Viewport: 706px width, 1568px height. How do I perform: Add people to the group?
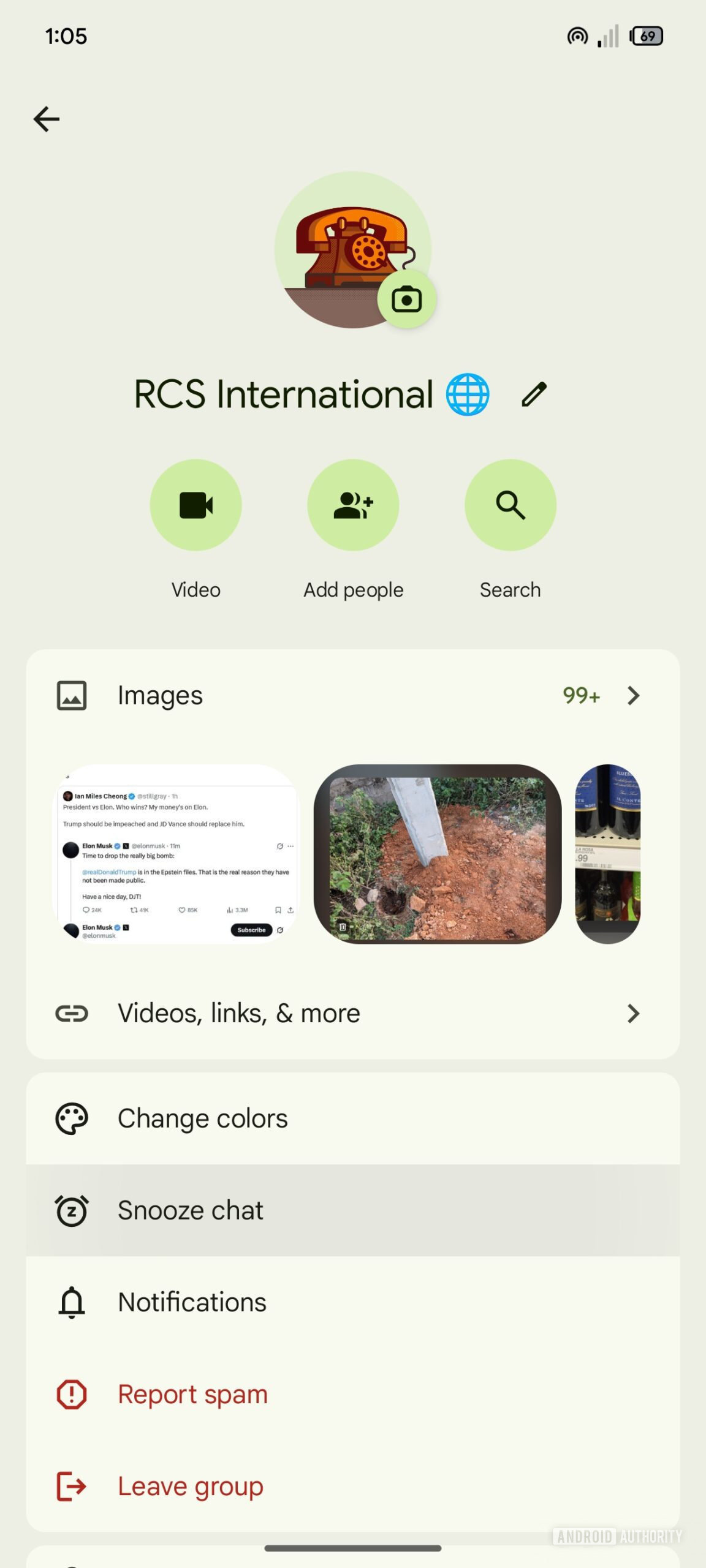pos(353,505)
